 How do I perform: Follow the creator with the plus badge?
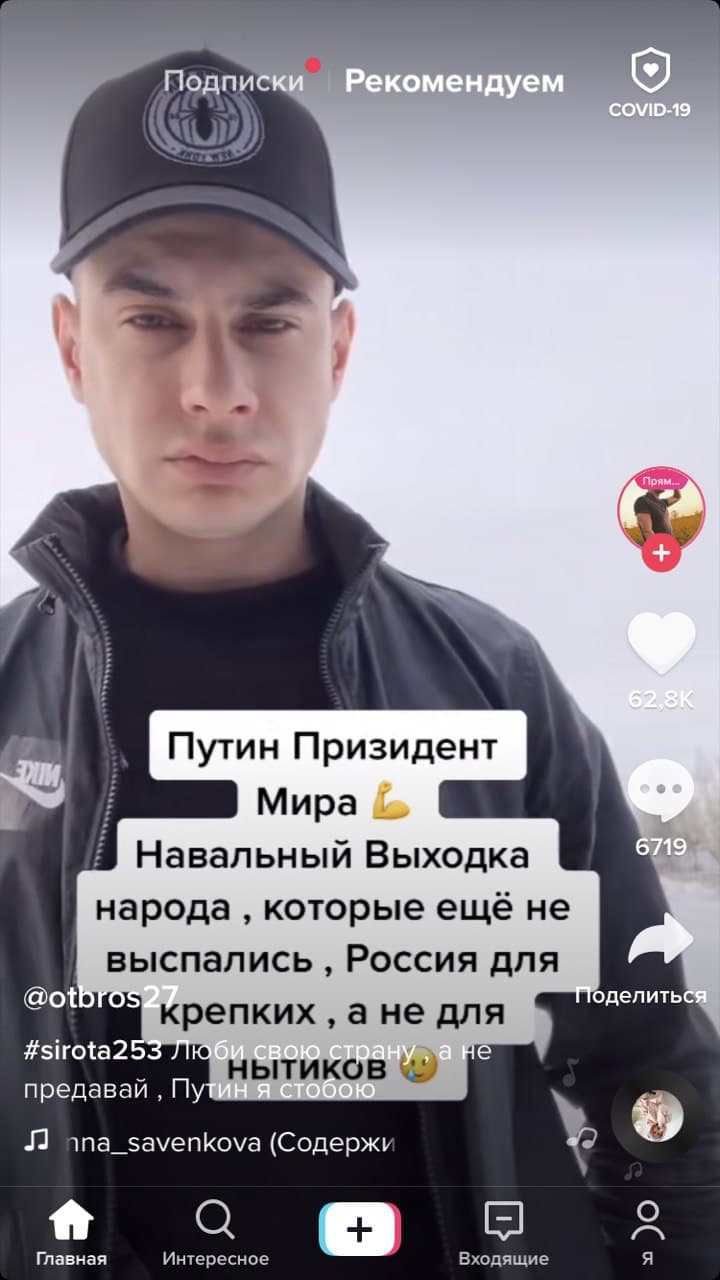click(x=661, y=552)
